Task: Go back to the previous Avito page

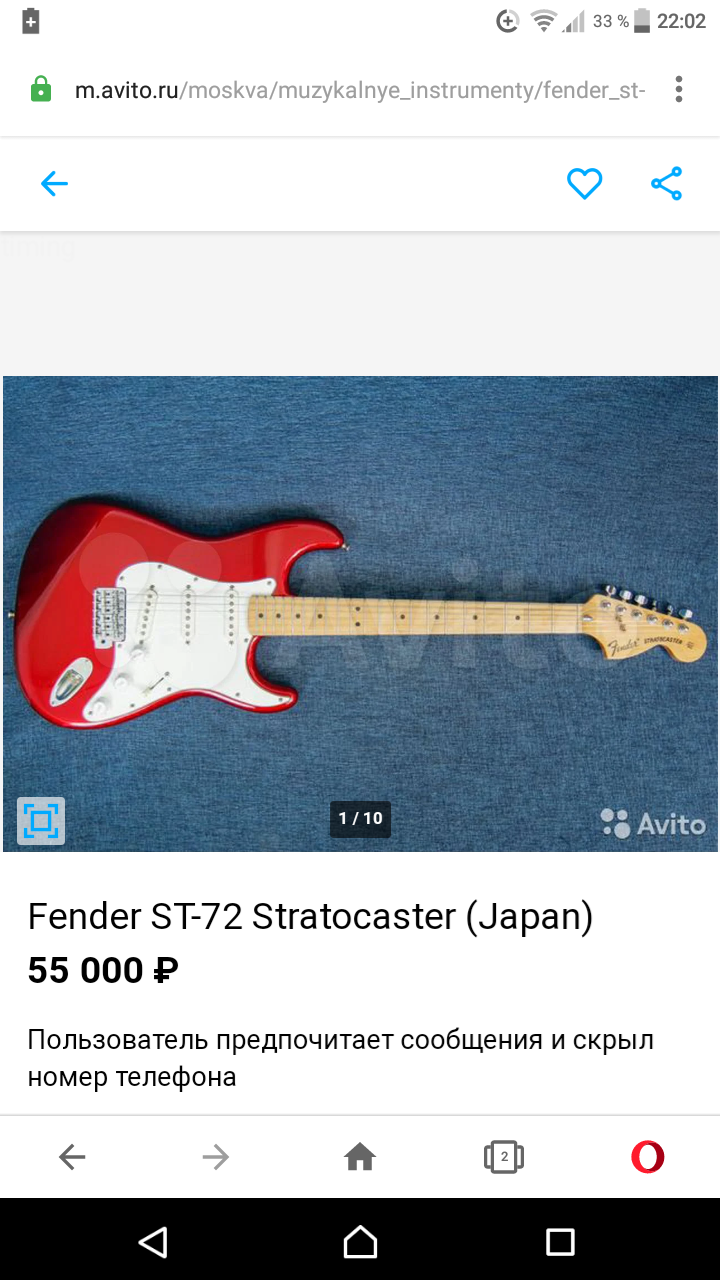Action: tap(54, 184)
